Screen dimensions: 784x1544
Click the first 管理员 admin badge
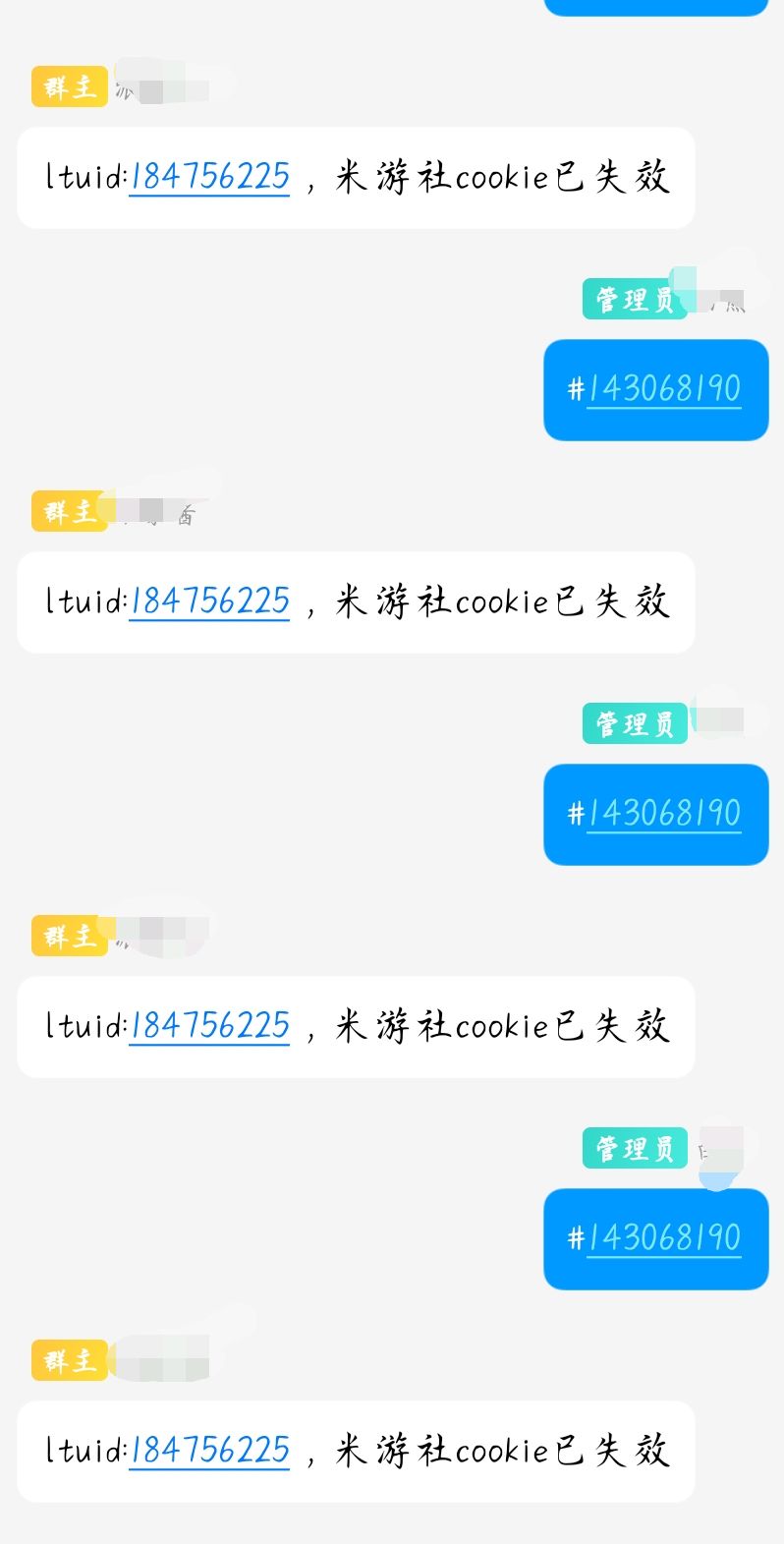pyautogui.click(x=634, y=299)
